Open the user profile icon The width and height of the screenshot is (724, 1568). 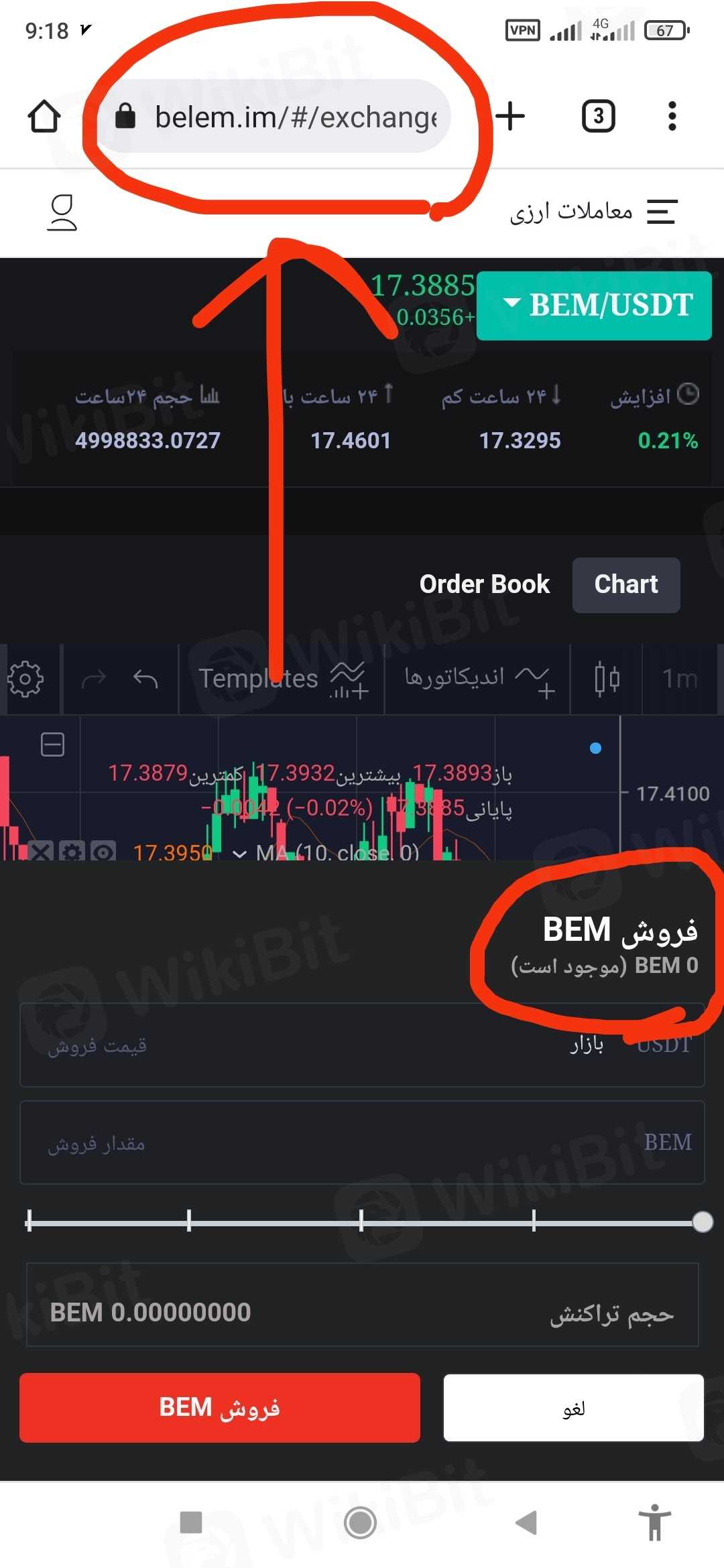click(x=62, y=212)
